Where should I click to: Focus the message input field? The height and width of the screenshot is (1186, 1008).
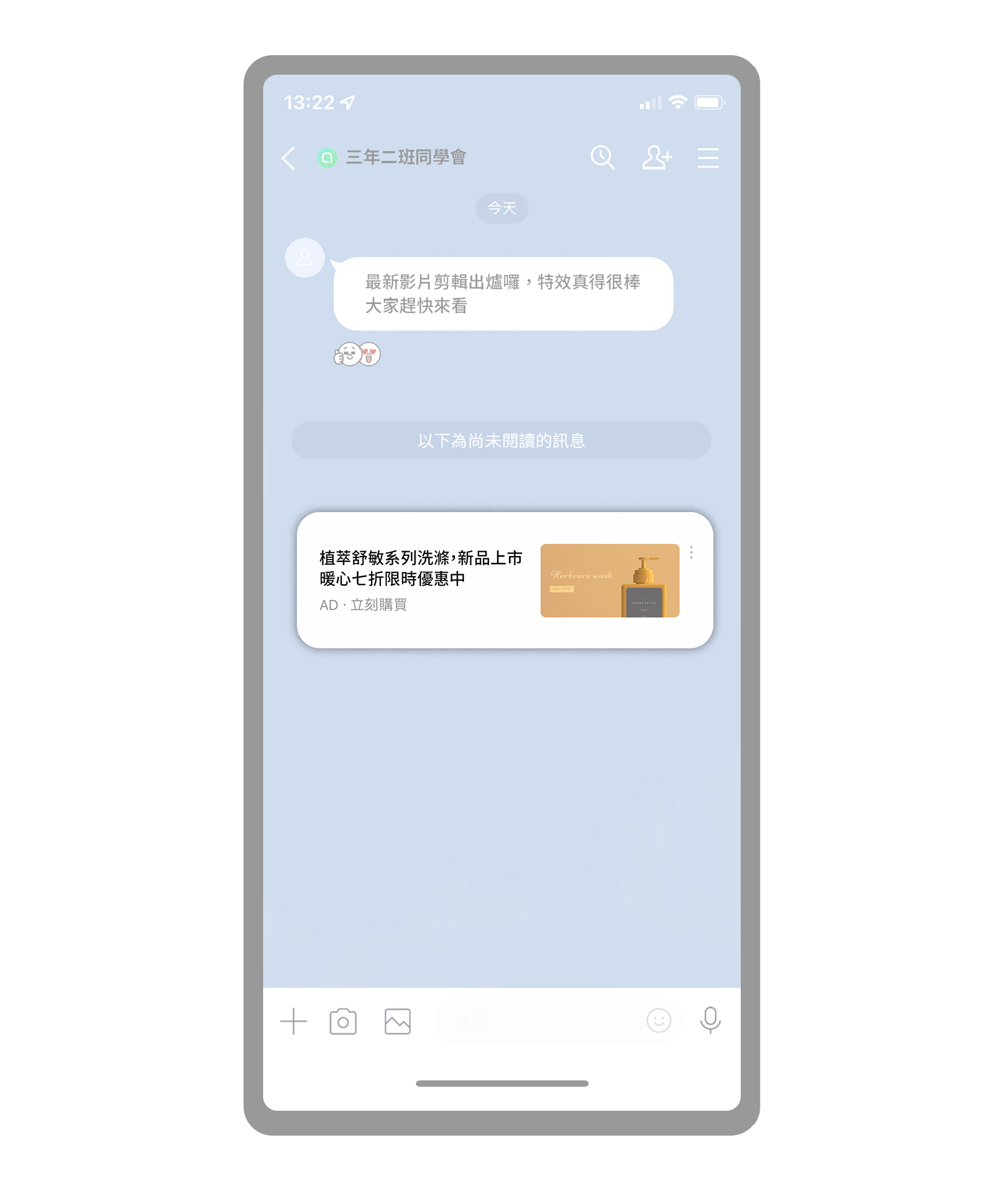(539, 1021)
